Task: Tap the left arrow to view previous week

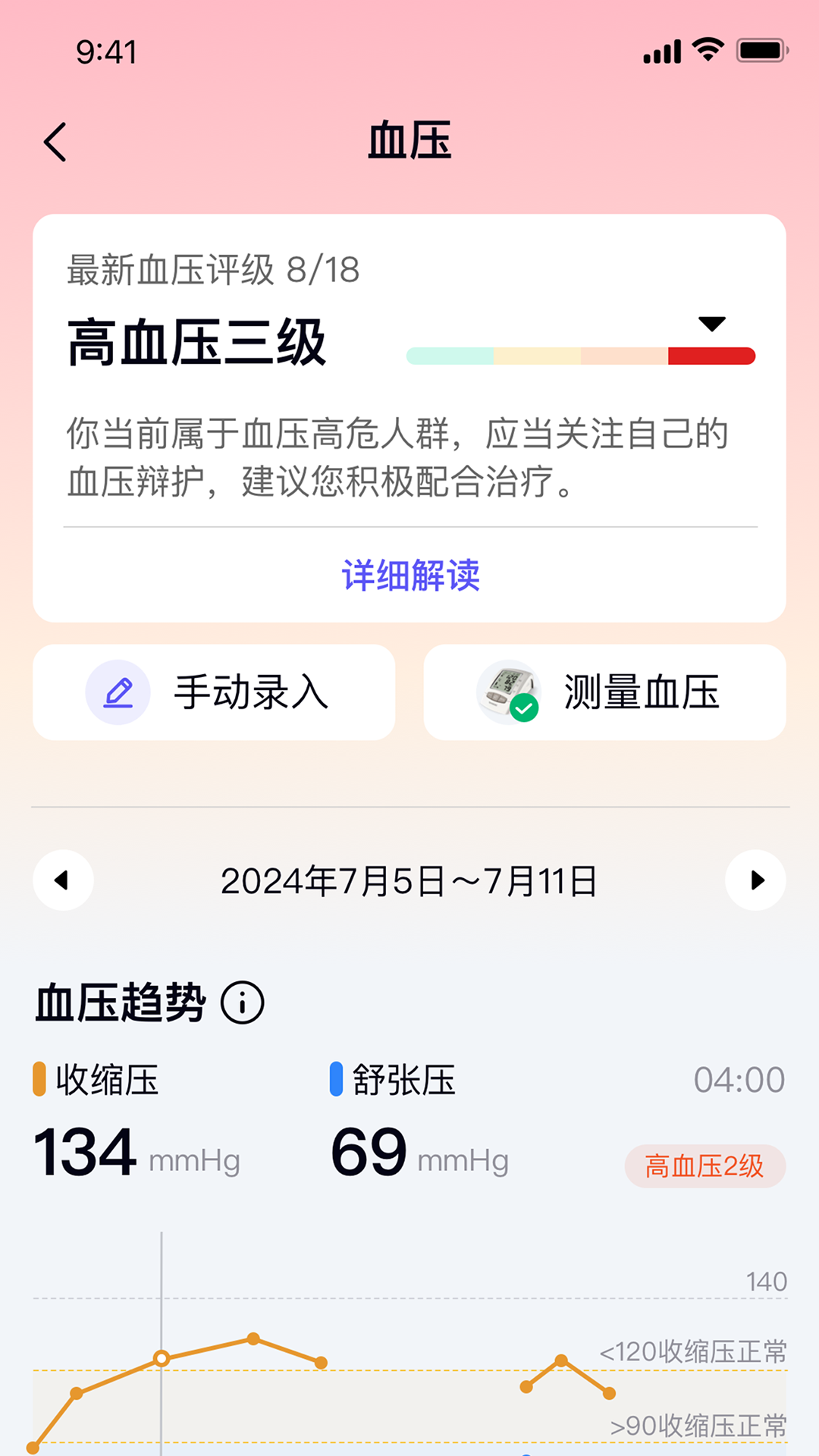Action: click(64, 880)
